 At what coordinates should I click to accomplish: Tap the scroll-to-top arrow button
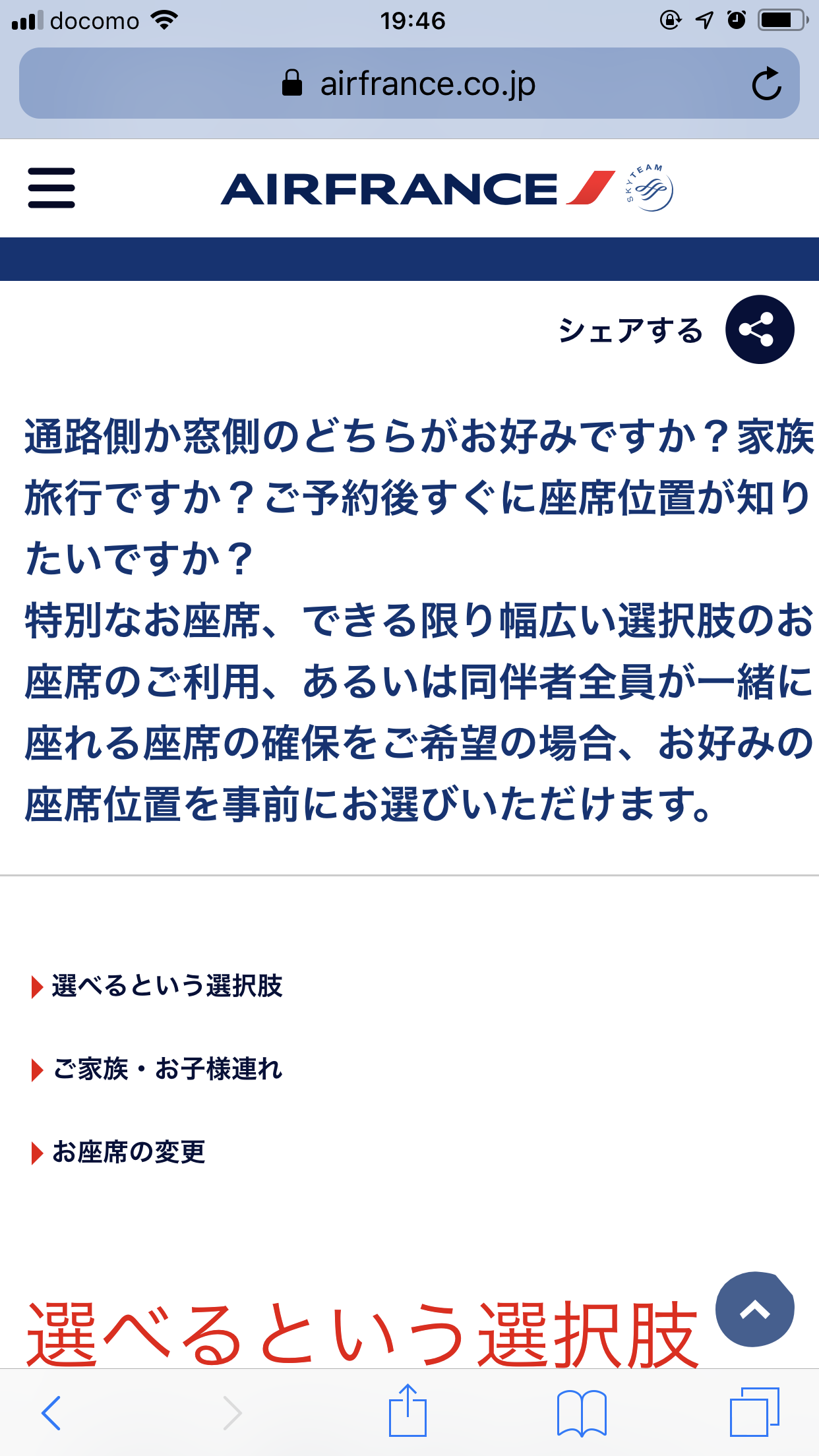[x=755, y=1310]
